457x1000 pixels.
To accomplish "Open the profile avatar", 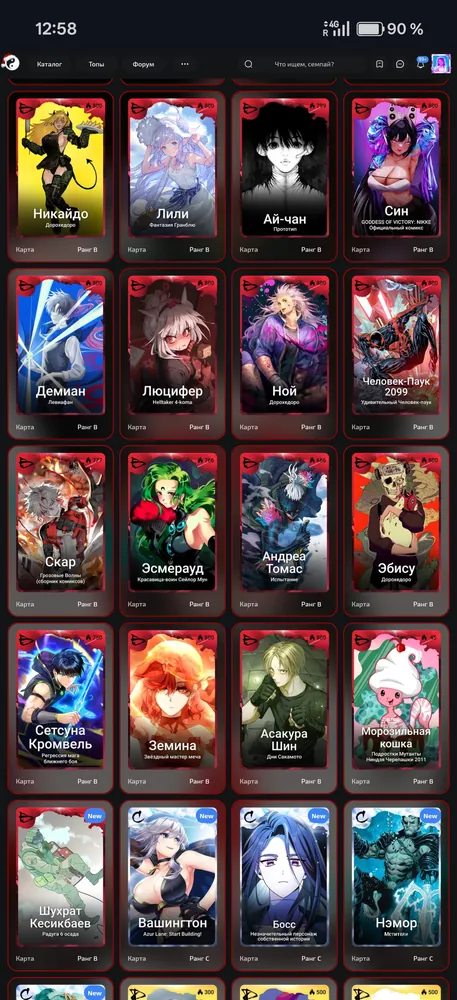I will [441, 64].
